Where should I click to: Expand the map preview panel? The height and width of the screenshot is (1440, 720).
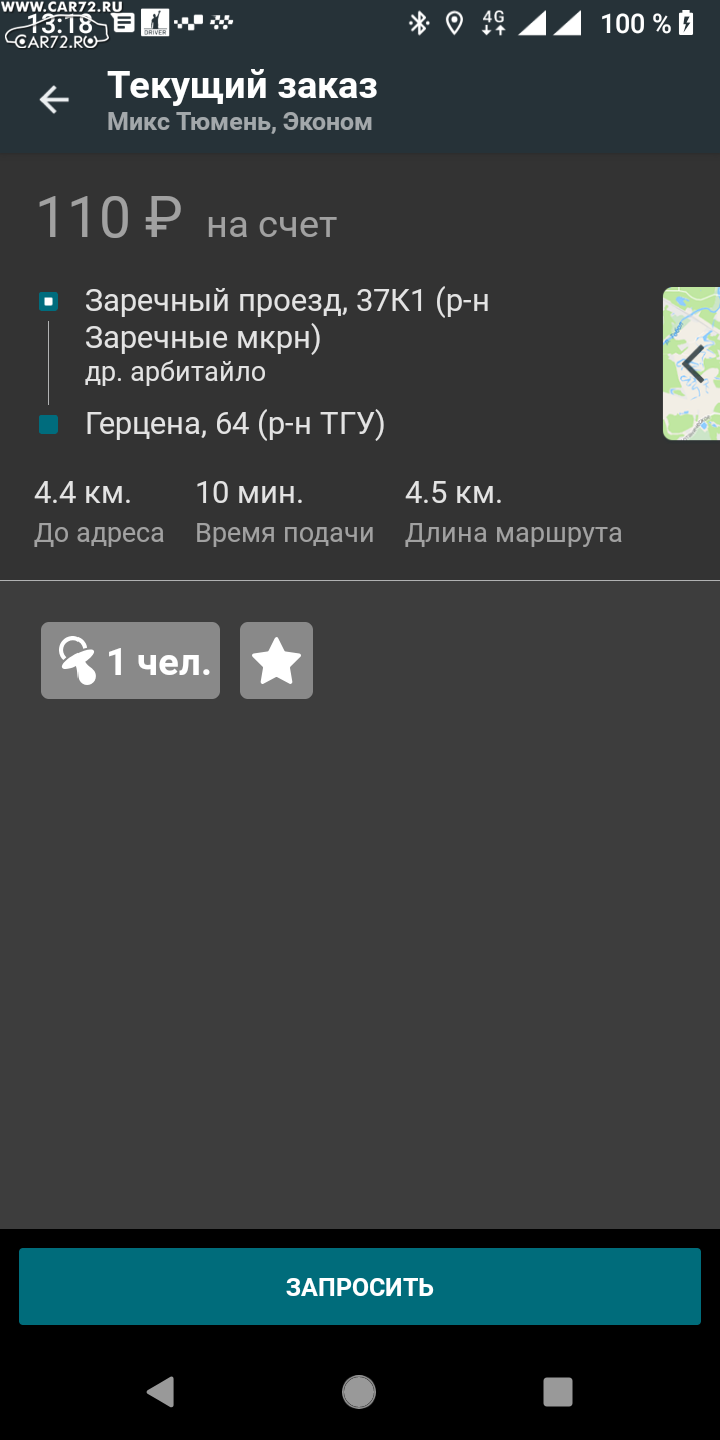(x=692, y=364)
